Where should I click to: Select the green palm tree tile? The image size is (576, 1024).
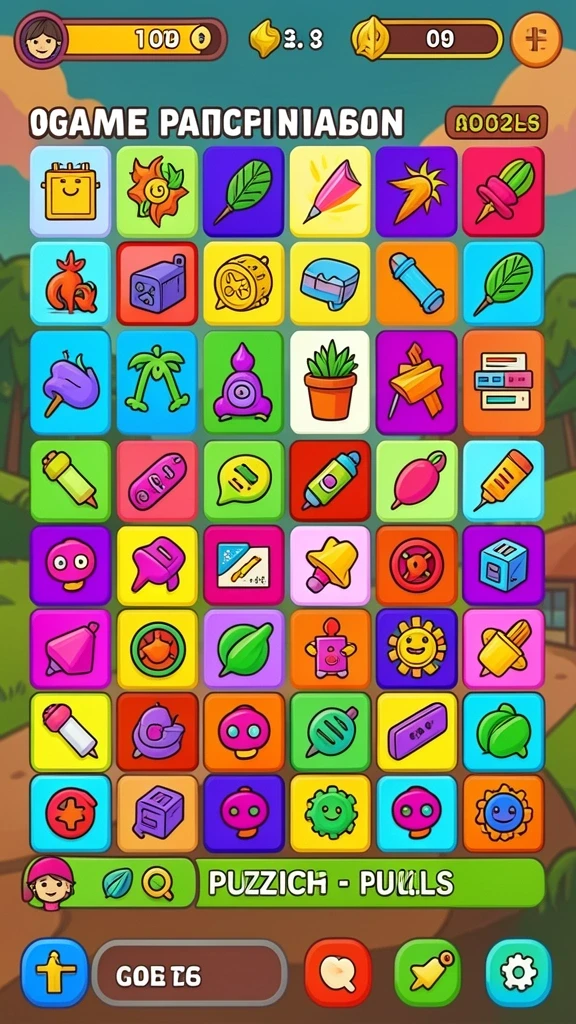point(157,382)
